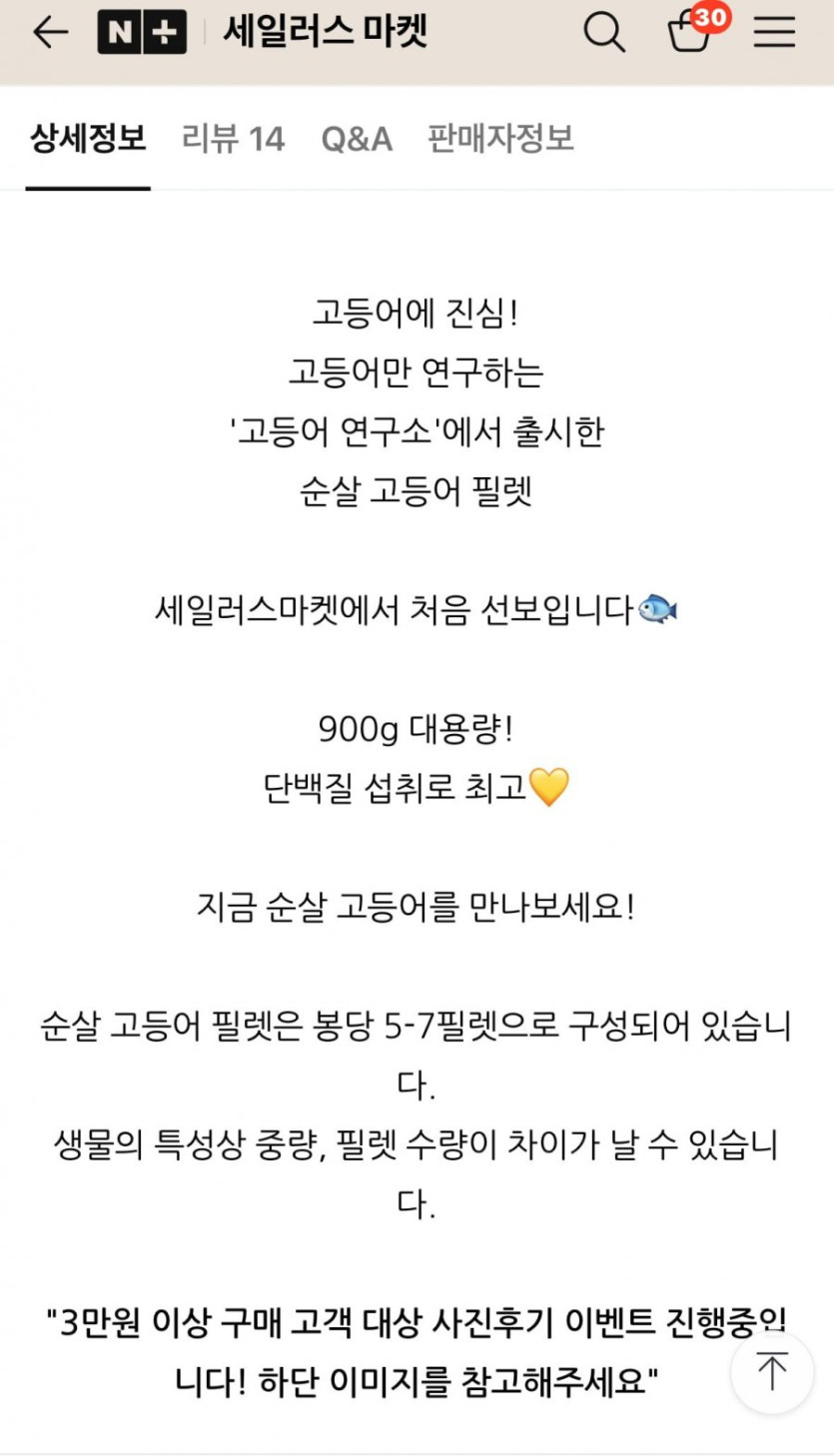Select the 상세정보 tab

point(88,139)
